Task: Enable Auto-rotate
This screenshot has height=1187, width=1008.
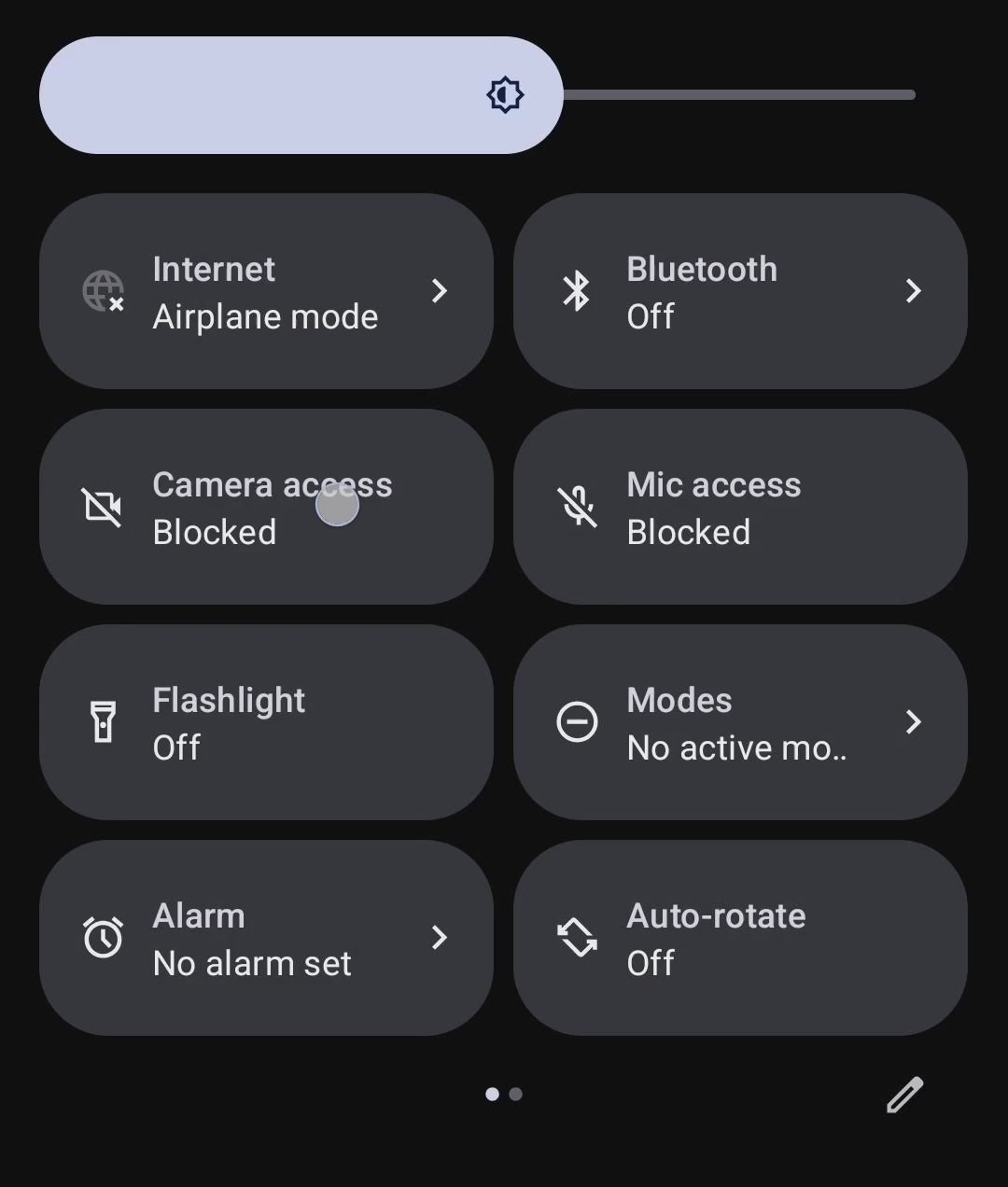Action: (x=739, y=938)
